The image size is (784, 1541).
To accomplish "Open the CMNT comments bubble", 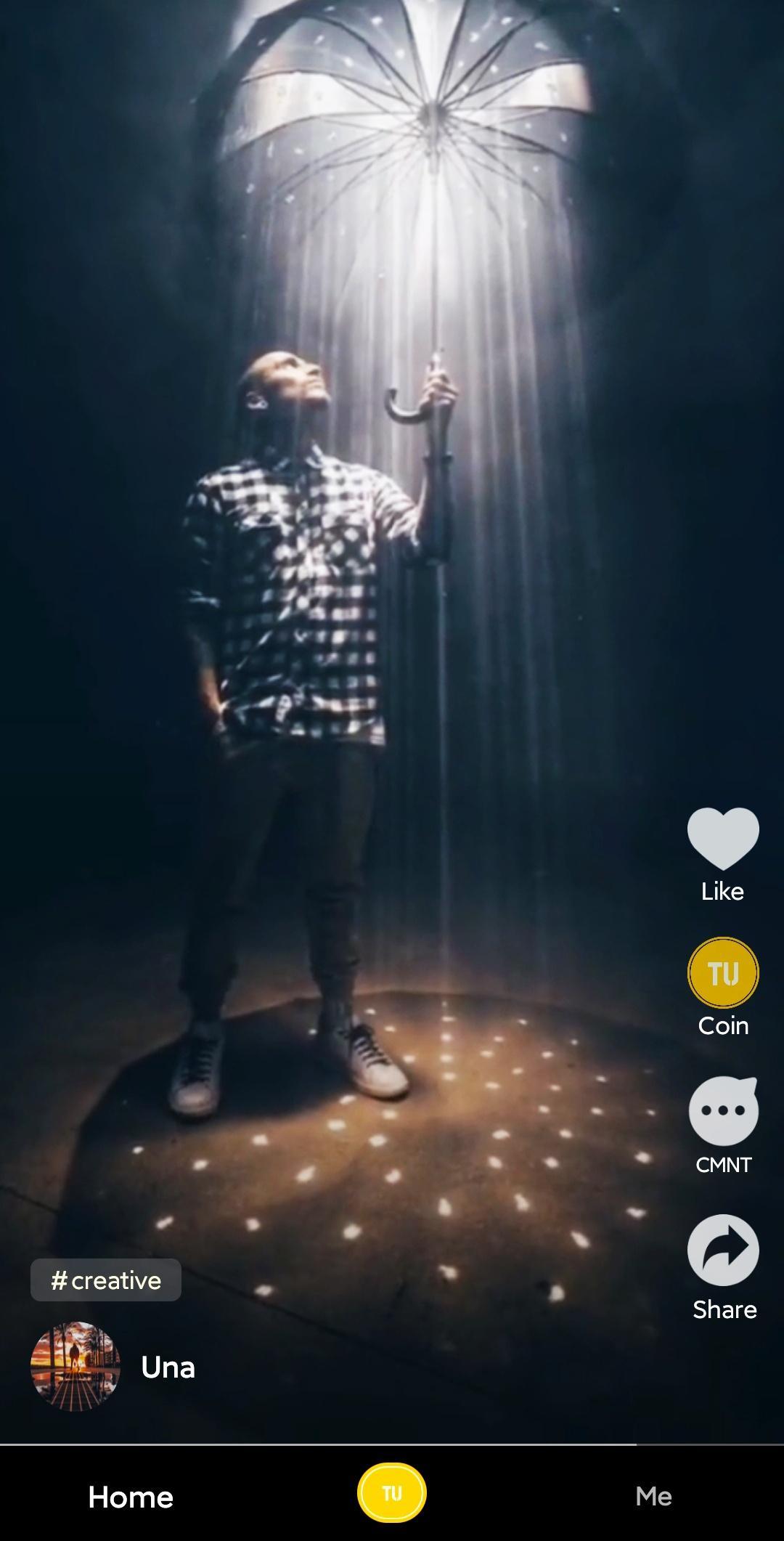I will pyautogui.click(x=723, y=1111).
